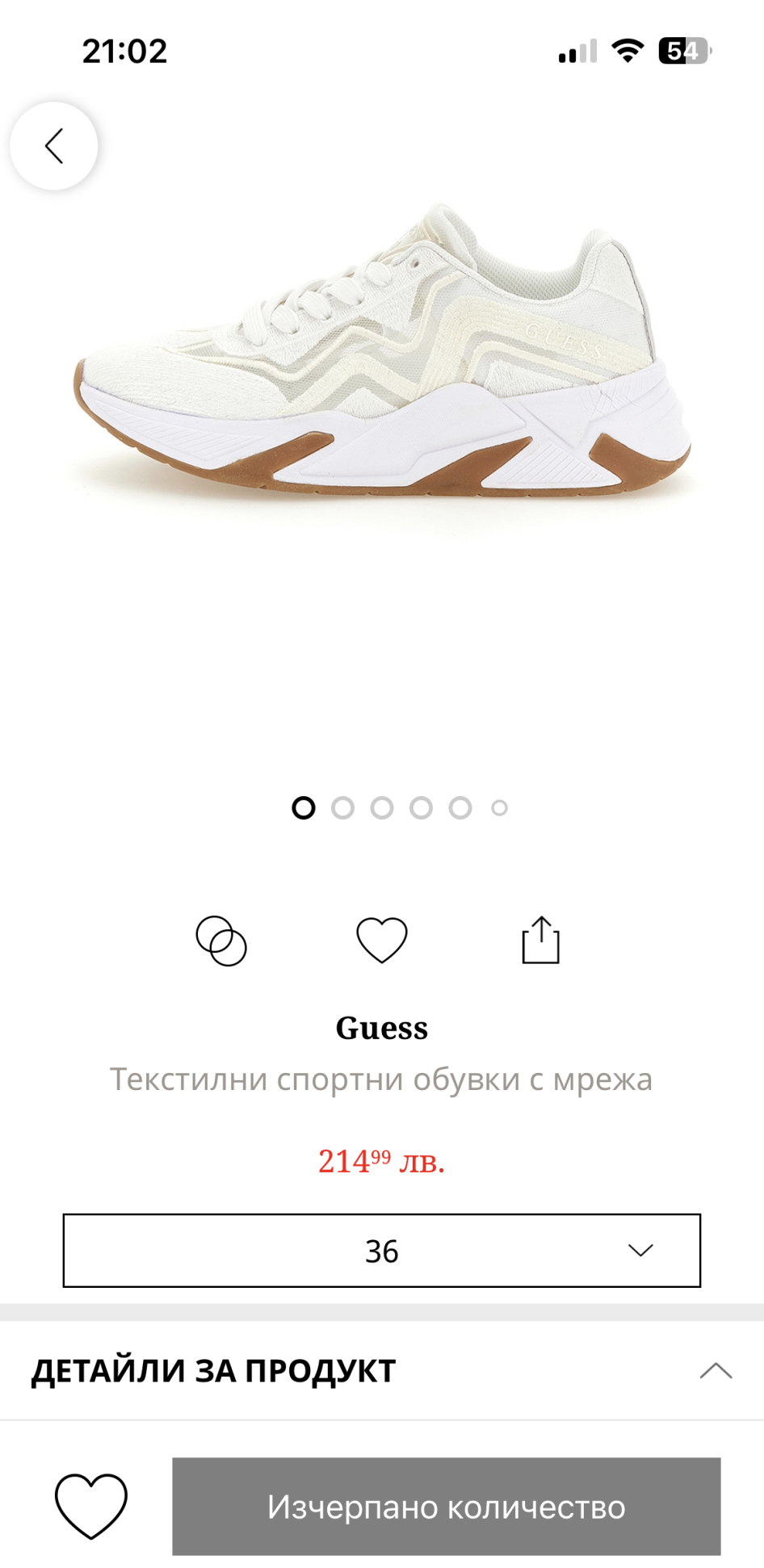Go back using the arrow button

(x=54, y=146)
